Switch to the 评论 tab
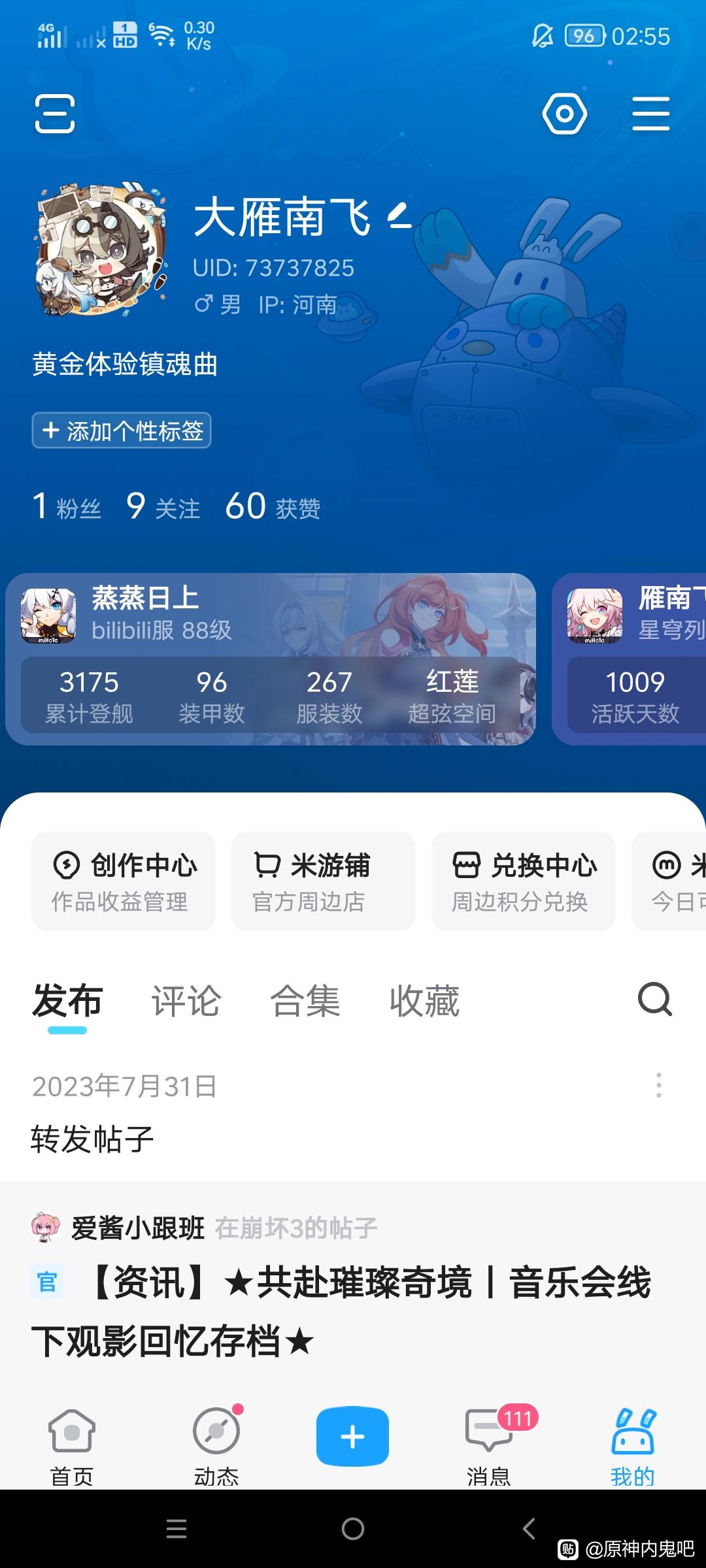 click(x=186, y=1001)
